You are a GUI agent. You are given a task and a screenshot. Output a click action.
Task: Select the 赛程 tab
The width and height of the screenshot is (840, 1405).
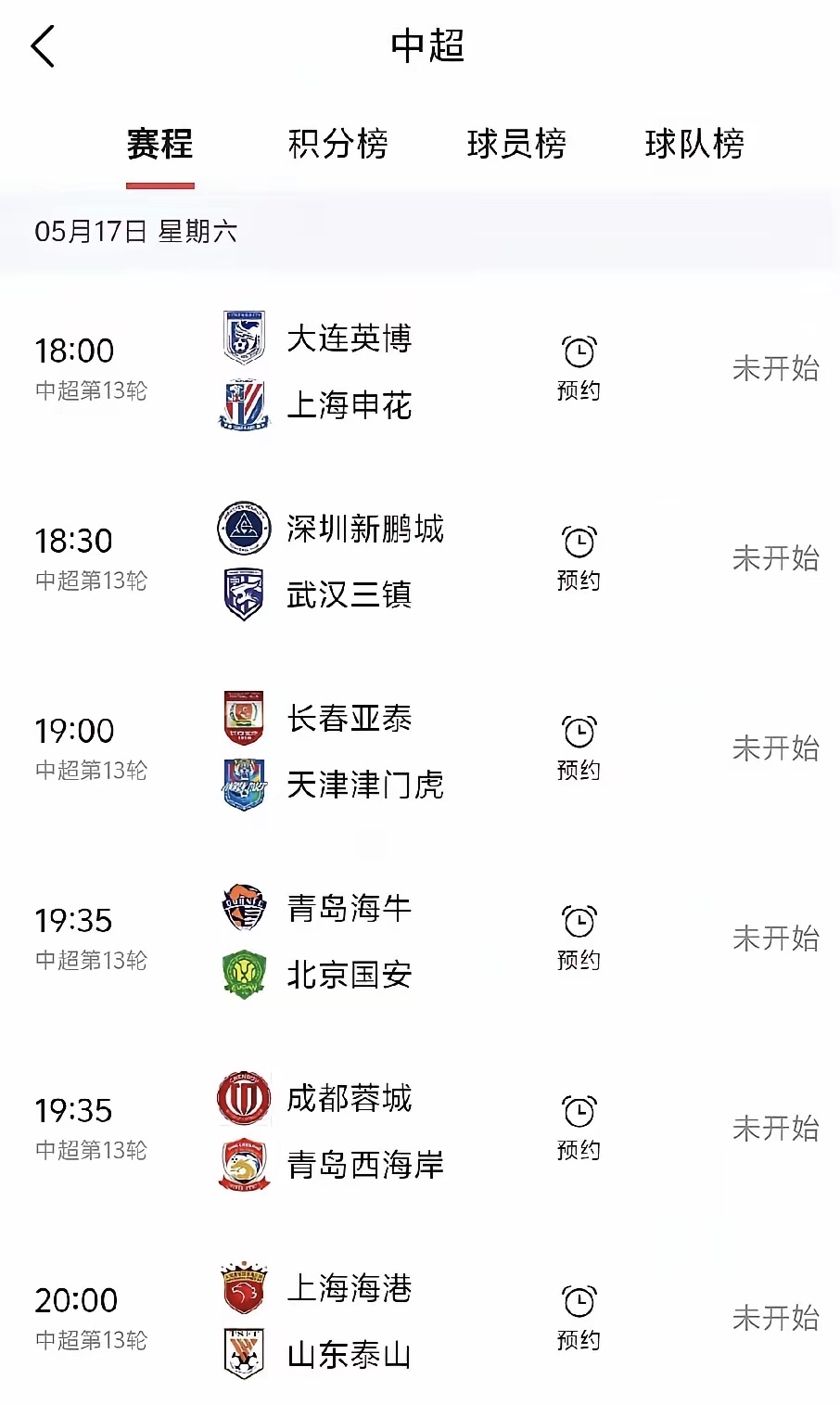coord(160,144)
